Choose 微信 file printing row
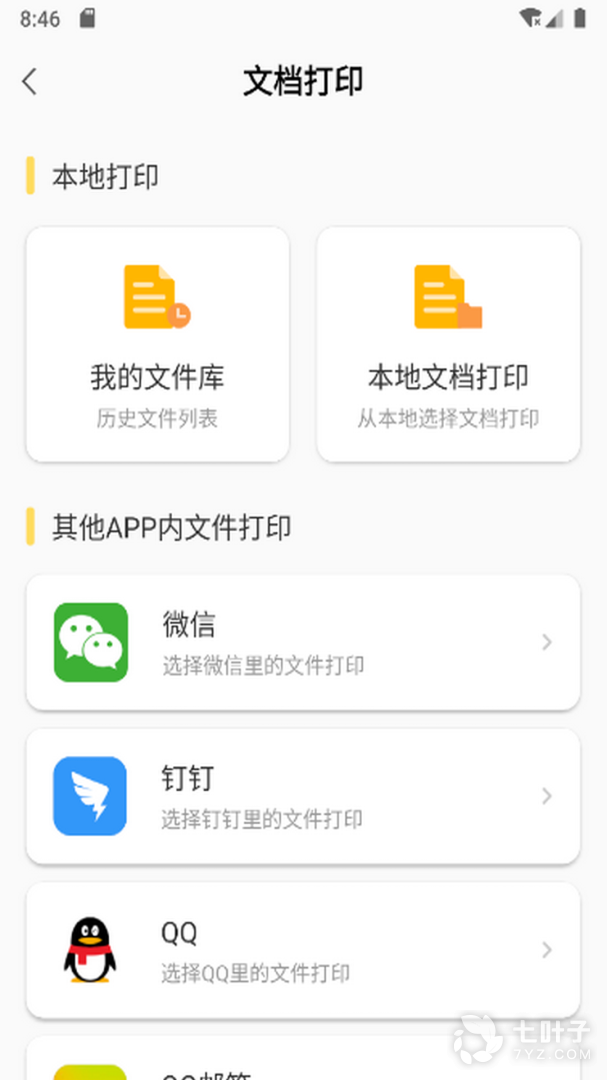 tap(303, 642)
